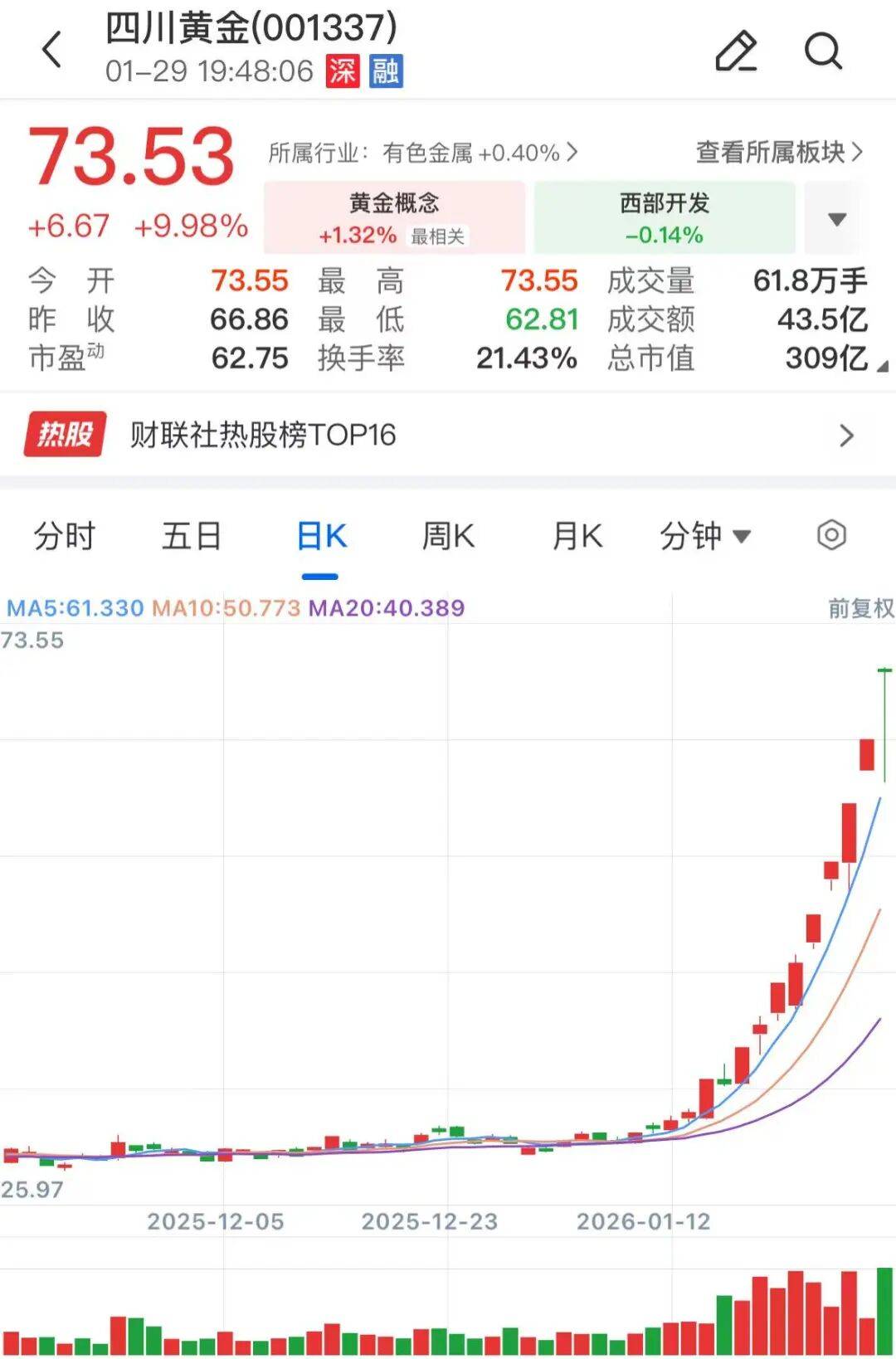Screen dimensions: 896x1359
Task: Open the 分钟 interval dropdown
Action: pos(704,536)
